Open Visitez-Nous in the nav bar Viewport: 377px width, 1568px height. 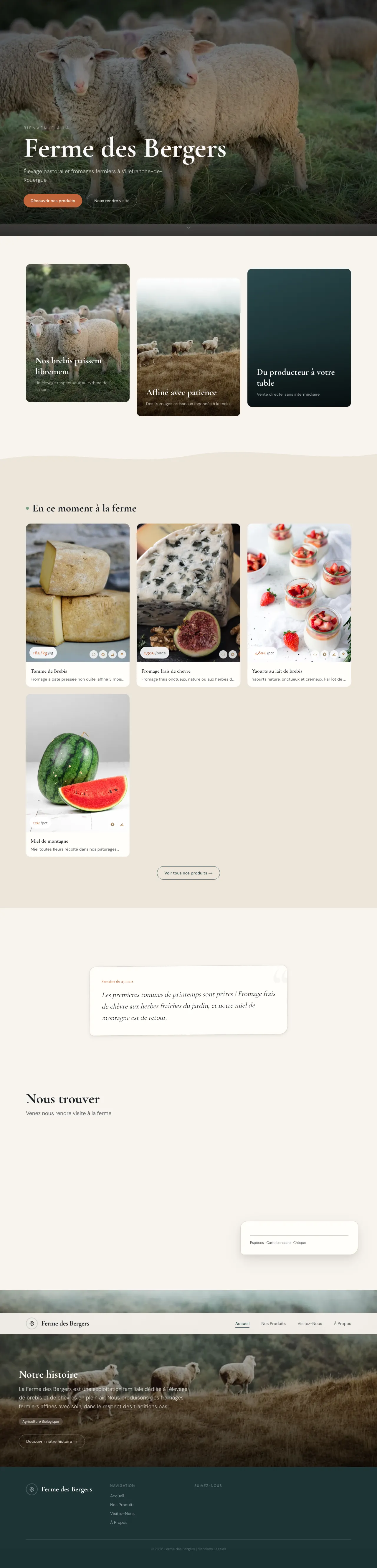point(310,1323)
